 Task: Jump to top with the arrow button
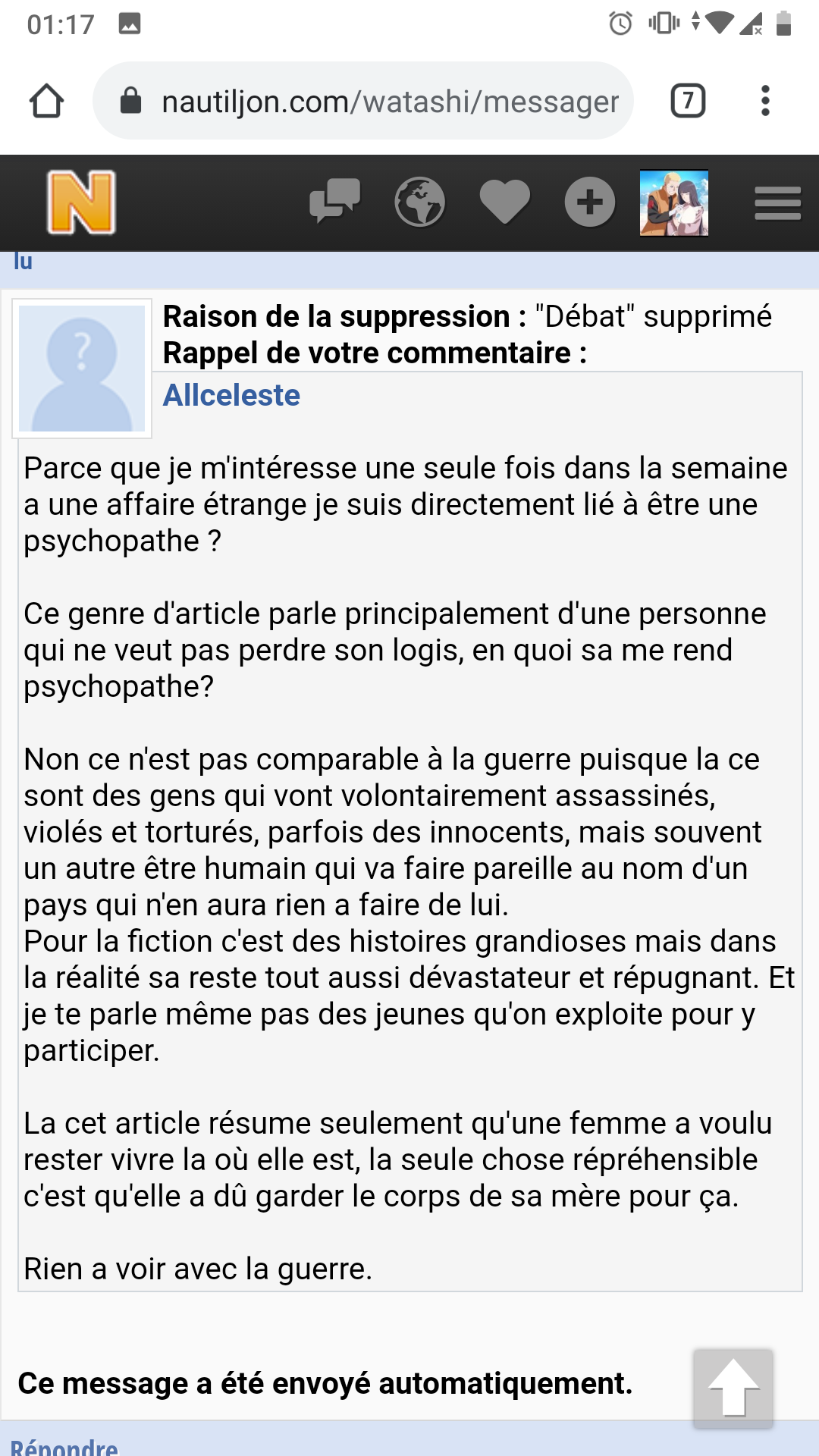[733, 1388]
